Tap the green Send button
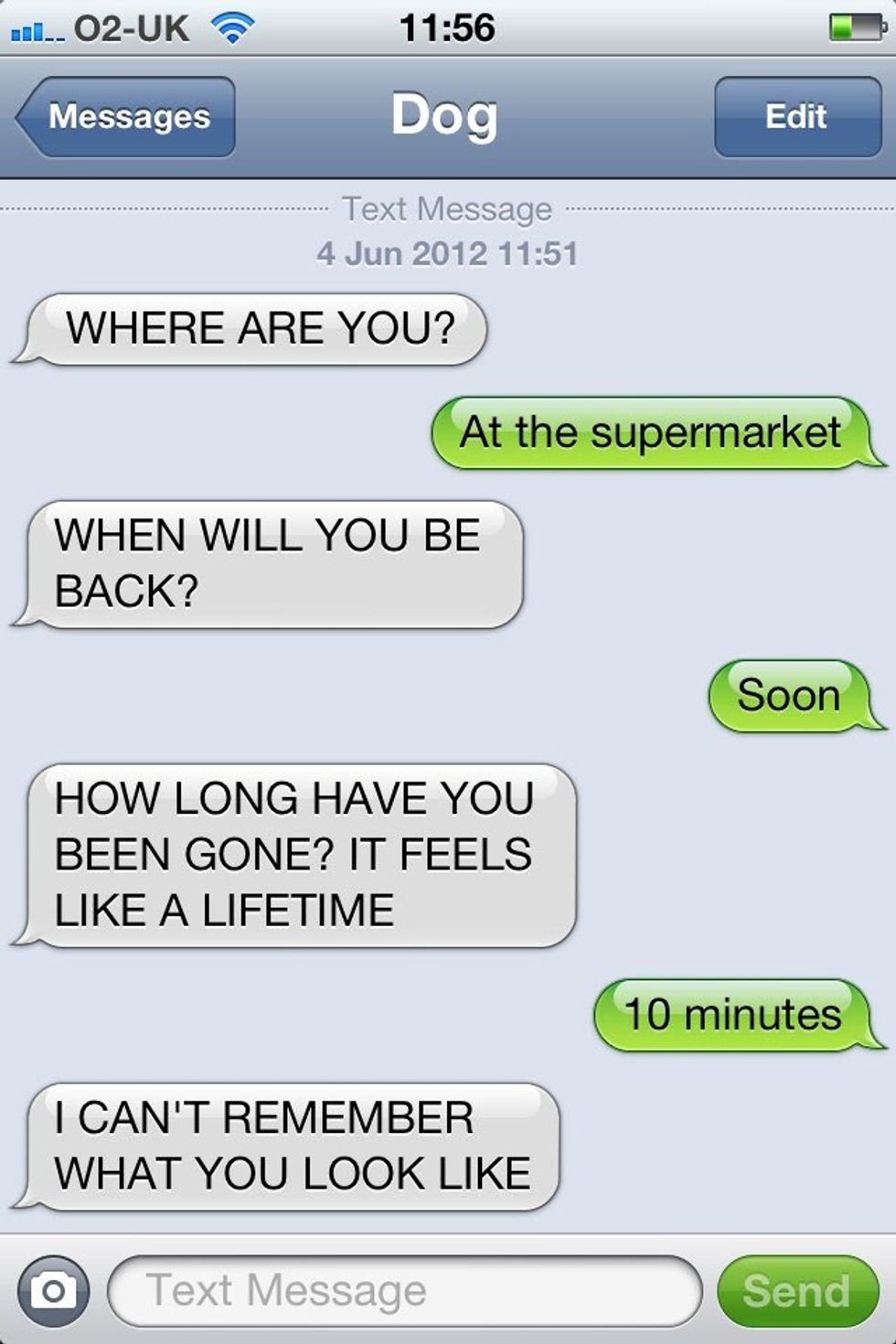 796,1291
